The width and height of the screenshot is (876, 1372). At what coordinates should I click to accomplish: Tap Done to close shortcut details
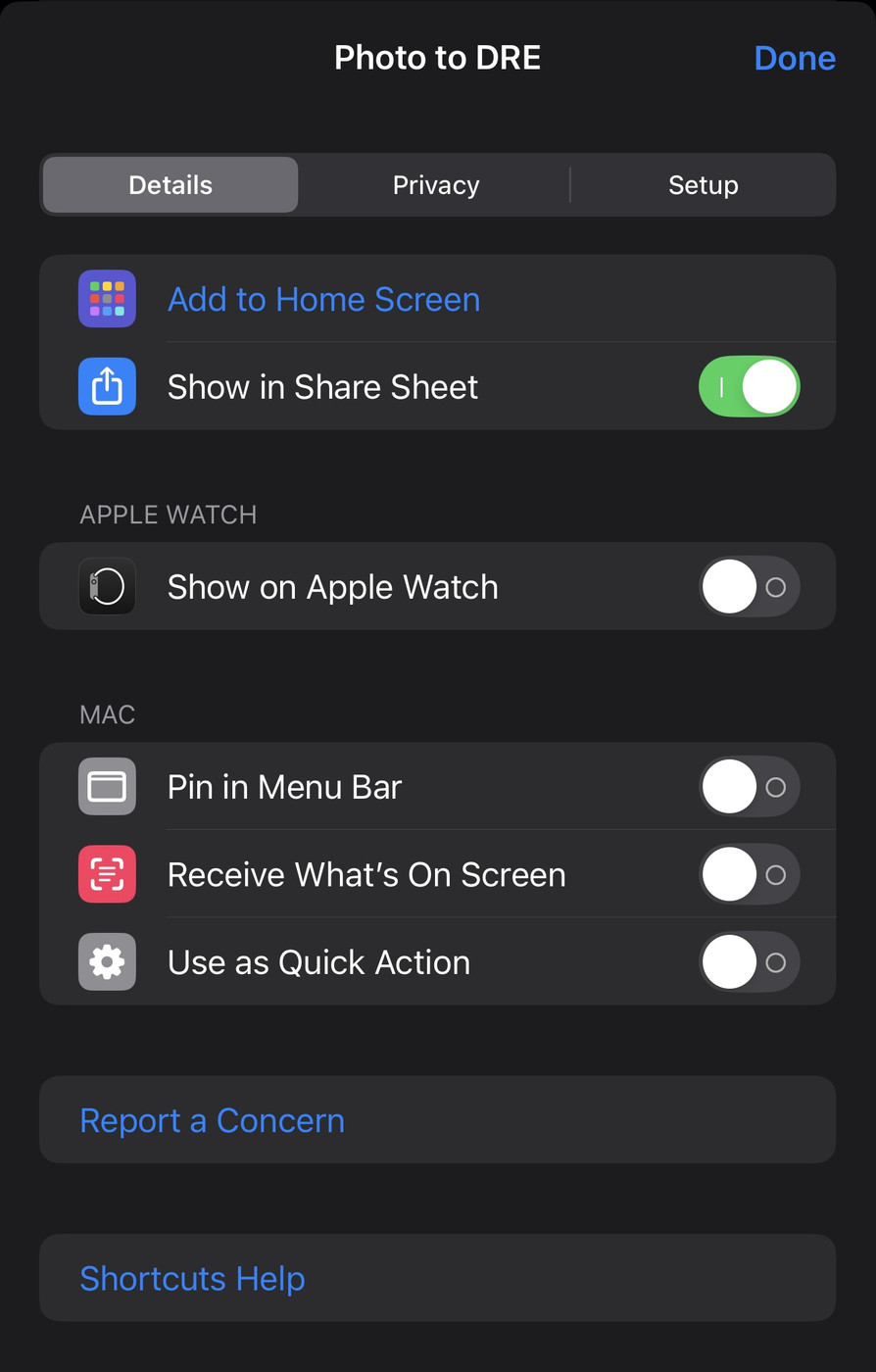click(794, 59)
